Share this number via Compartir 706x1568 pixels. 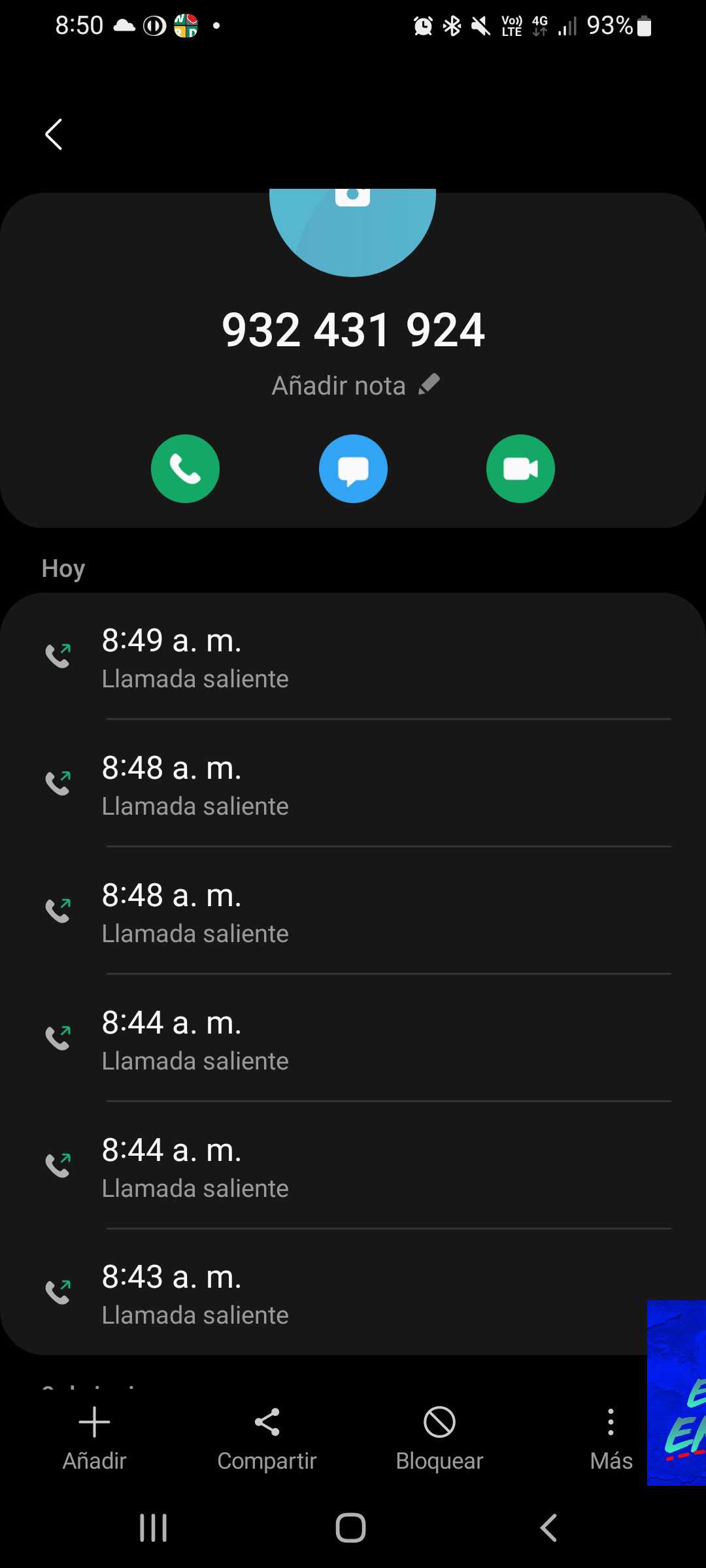[267, 1437]
